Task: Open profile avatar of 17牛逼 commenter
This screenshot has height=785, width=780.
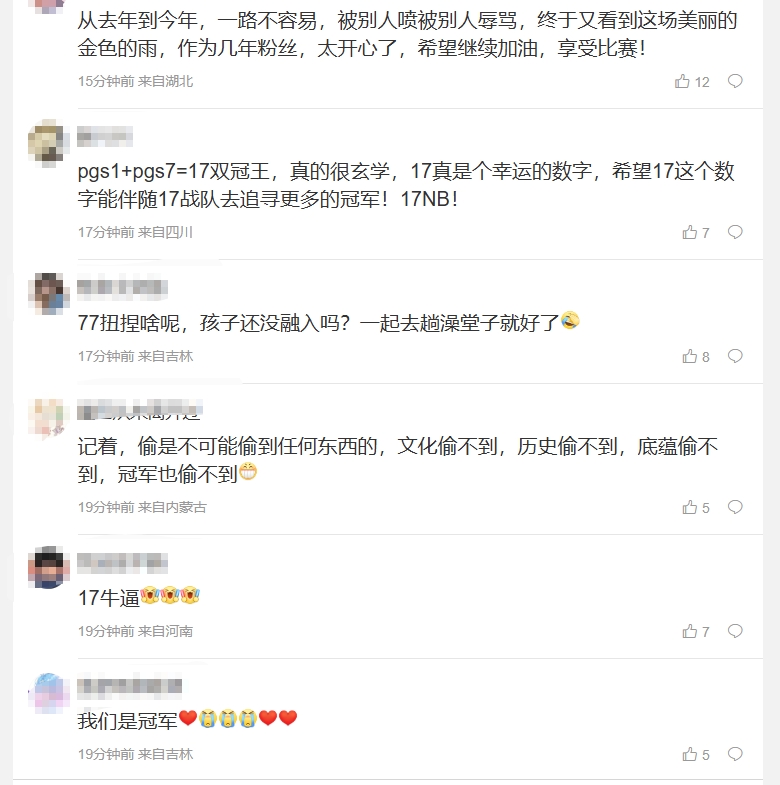Action: coord(48,568)
